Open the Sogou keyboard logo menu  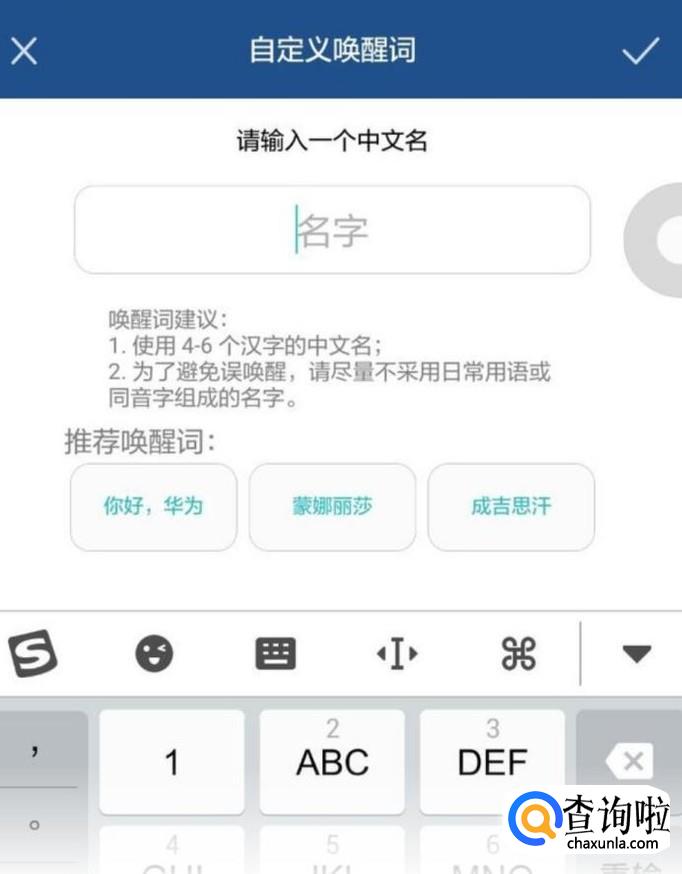tap(33, 653)
